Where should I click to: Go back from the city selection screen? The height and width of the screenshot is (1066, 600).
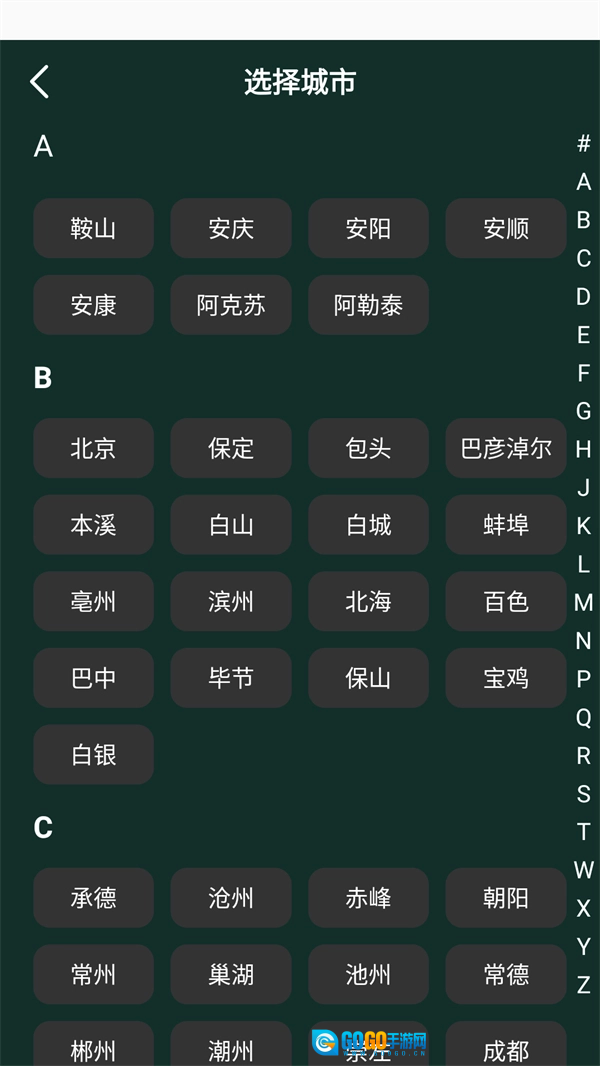pos(40,82)
